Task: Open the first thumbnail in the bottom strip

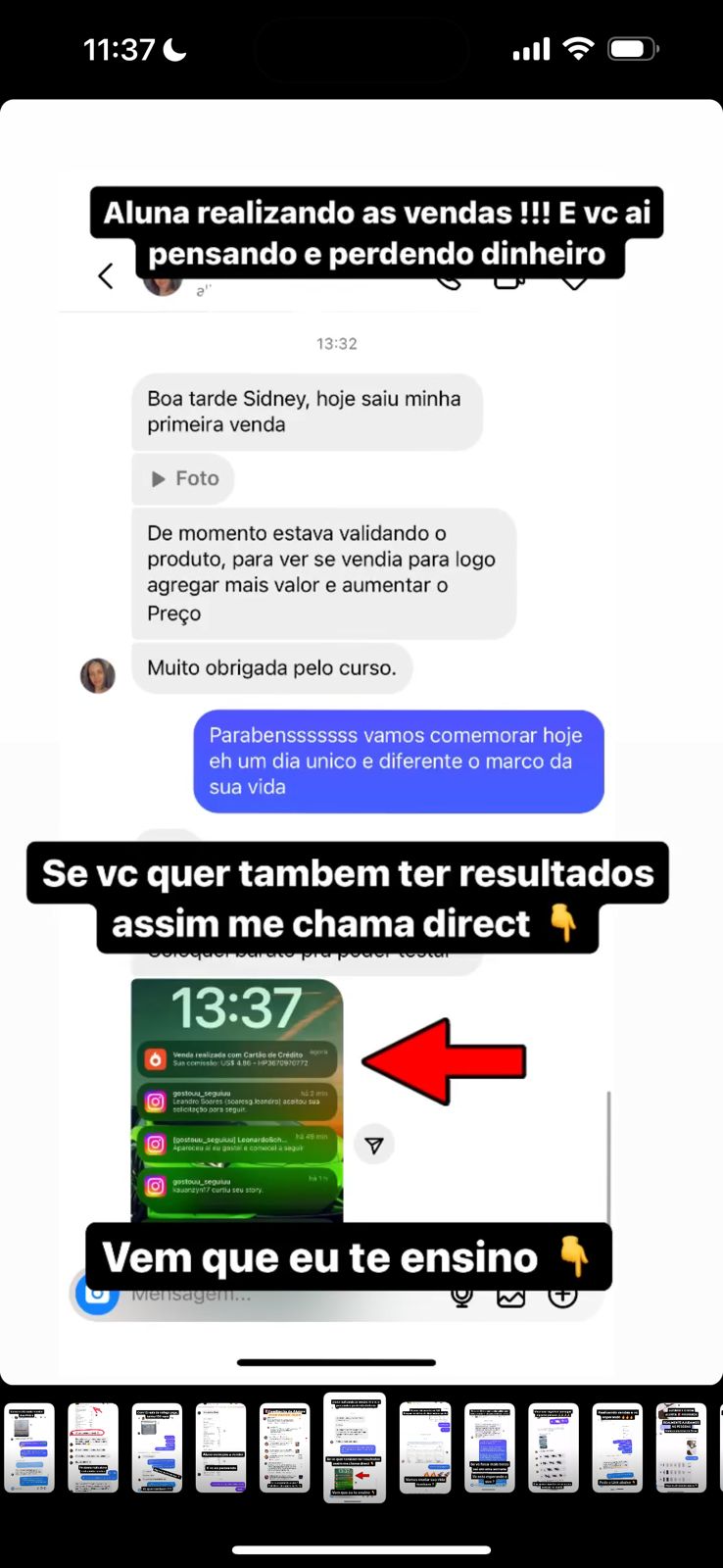Action: (29, 1447)
